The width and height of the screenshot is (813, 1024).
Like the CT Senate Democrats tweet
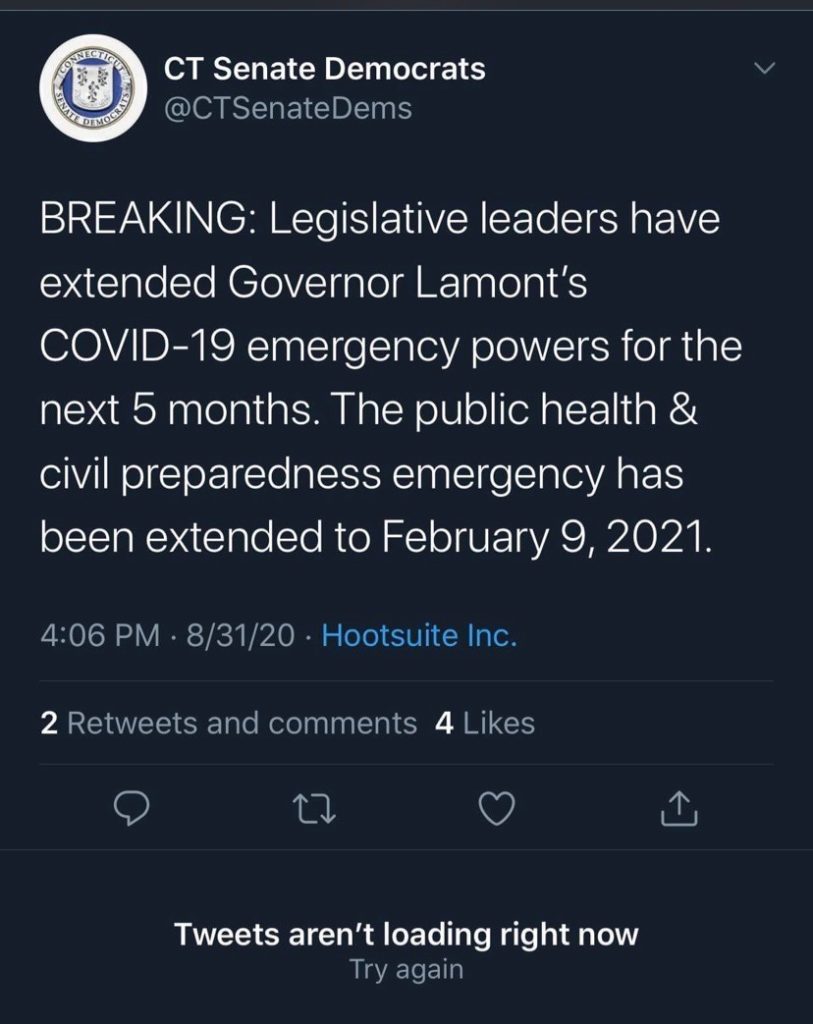click(497, 809)
